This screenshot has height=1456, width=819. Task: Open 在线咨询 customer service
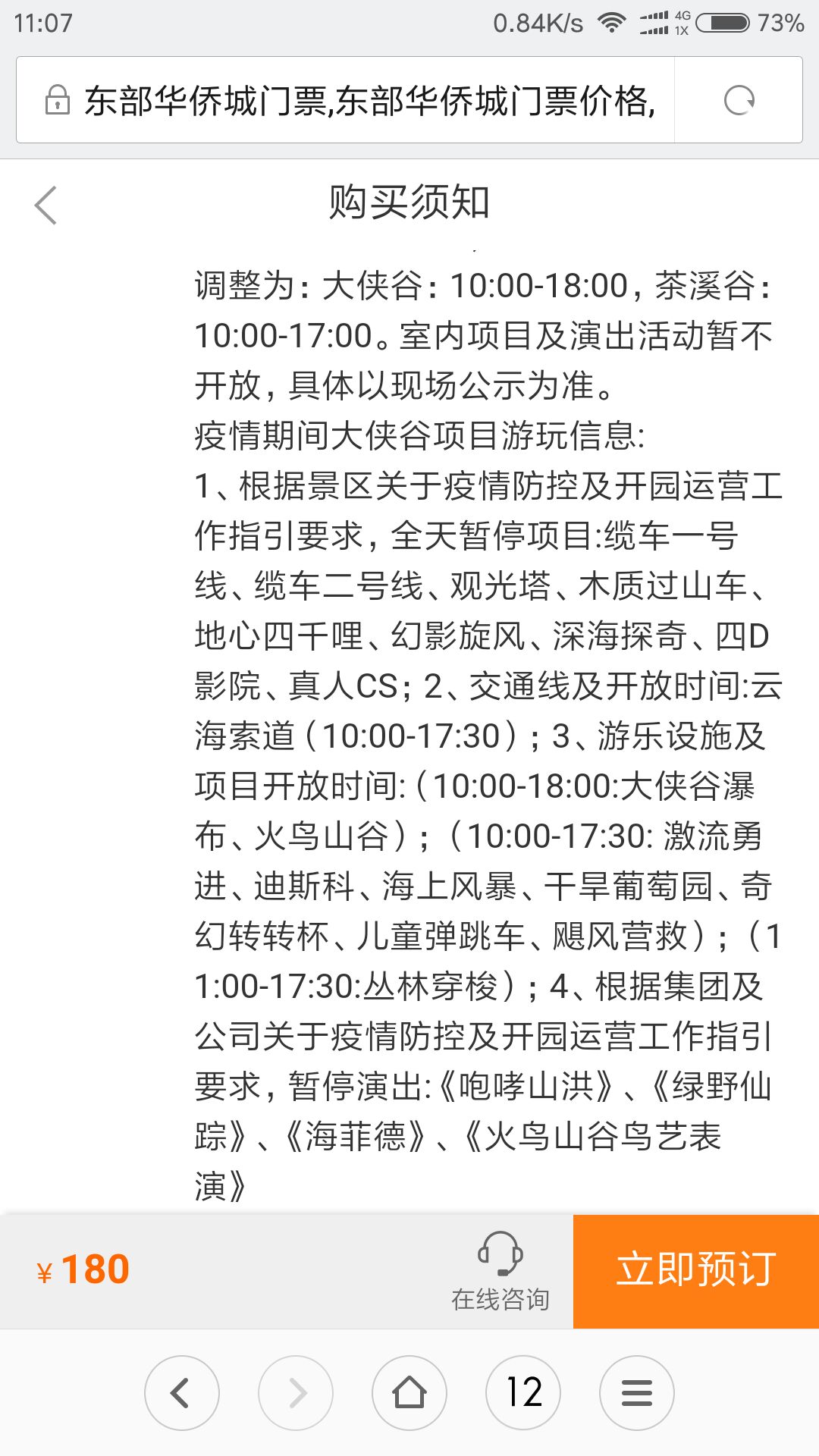tap(500, 1272)
